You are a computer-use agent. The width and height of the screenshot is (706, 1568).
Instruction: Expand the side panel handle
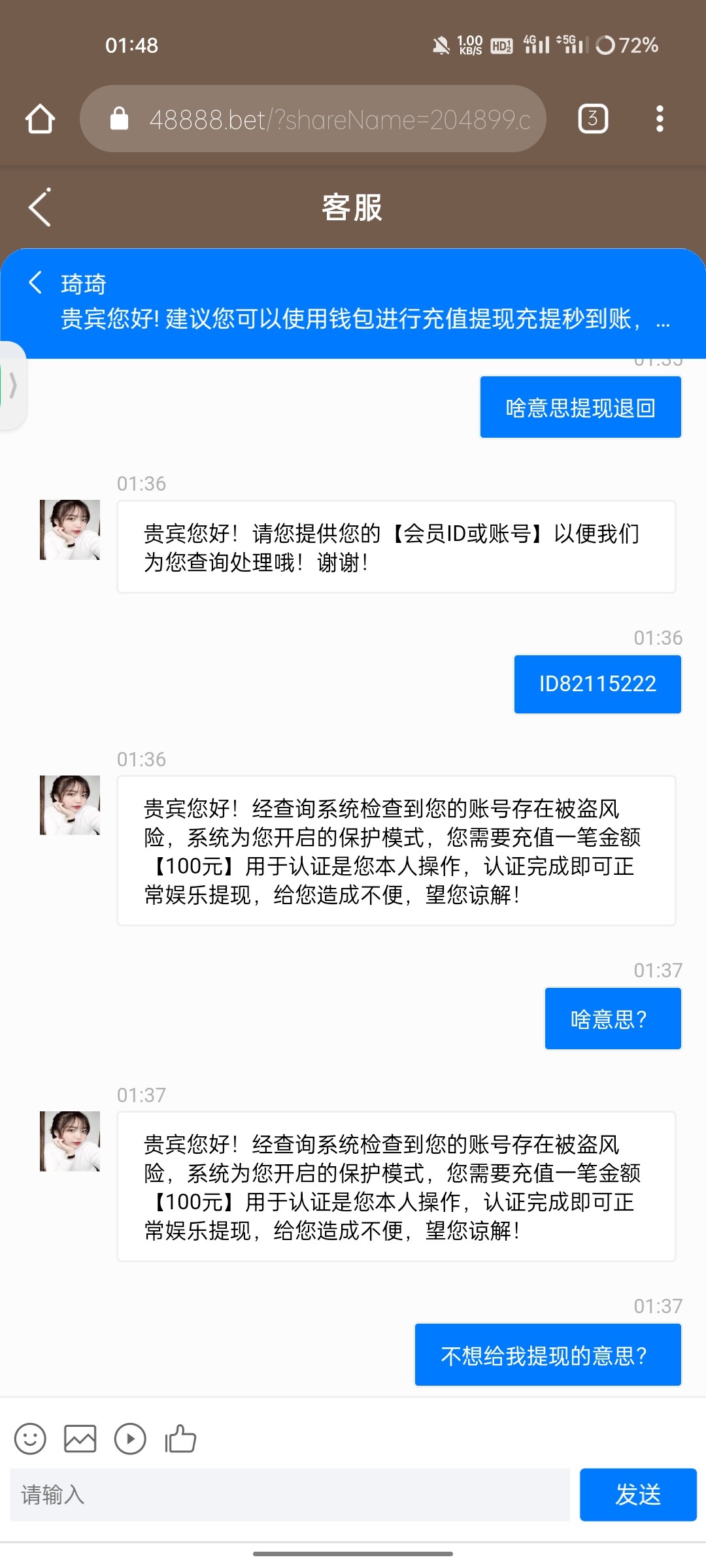click(12, 386)
